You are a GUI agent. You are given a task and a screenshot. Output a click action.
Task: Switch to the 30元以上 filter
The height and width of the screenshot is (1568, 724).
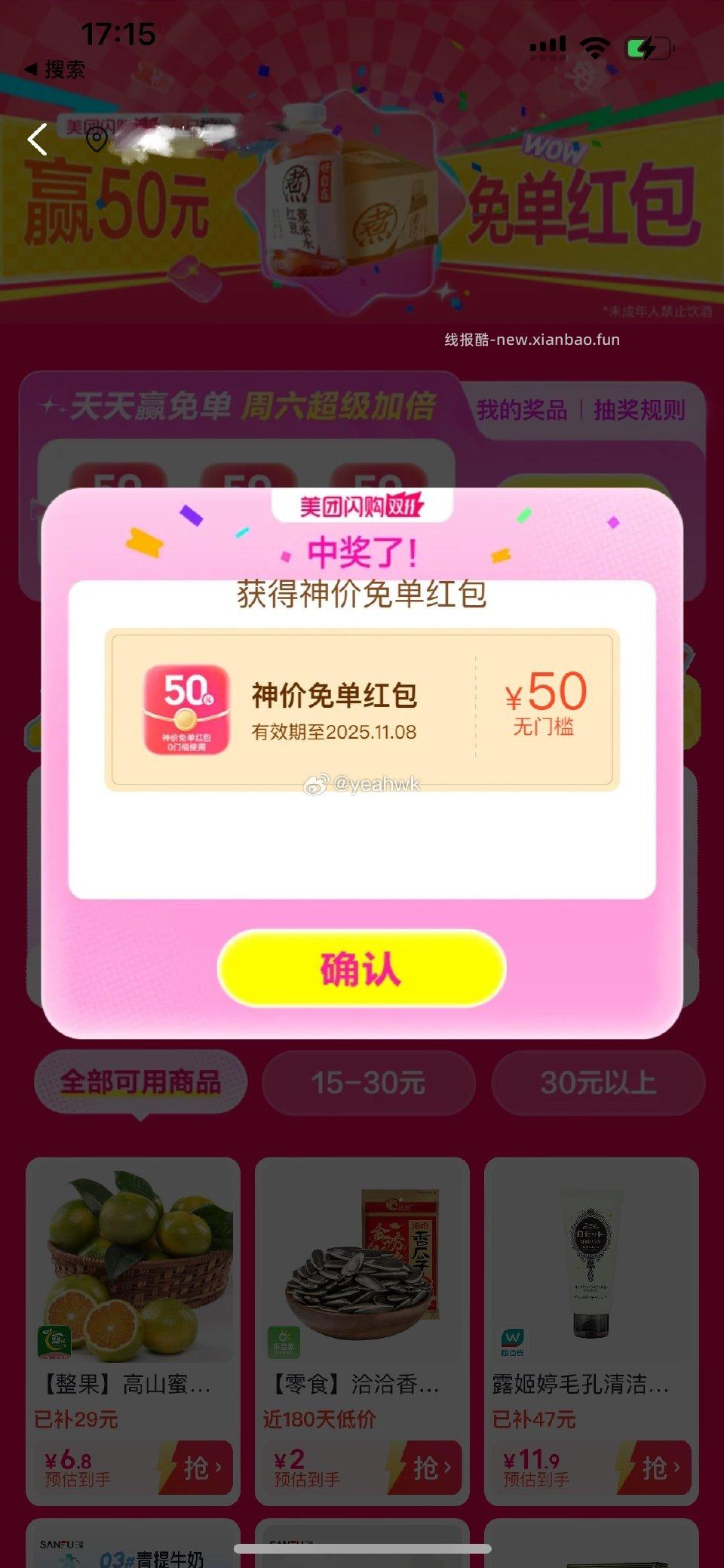point(597,1083)
